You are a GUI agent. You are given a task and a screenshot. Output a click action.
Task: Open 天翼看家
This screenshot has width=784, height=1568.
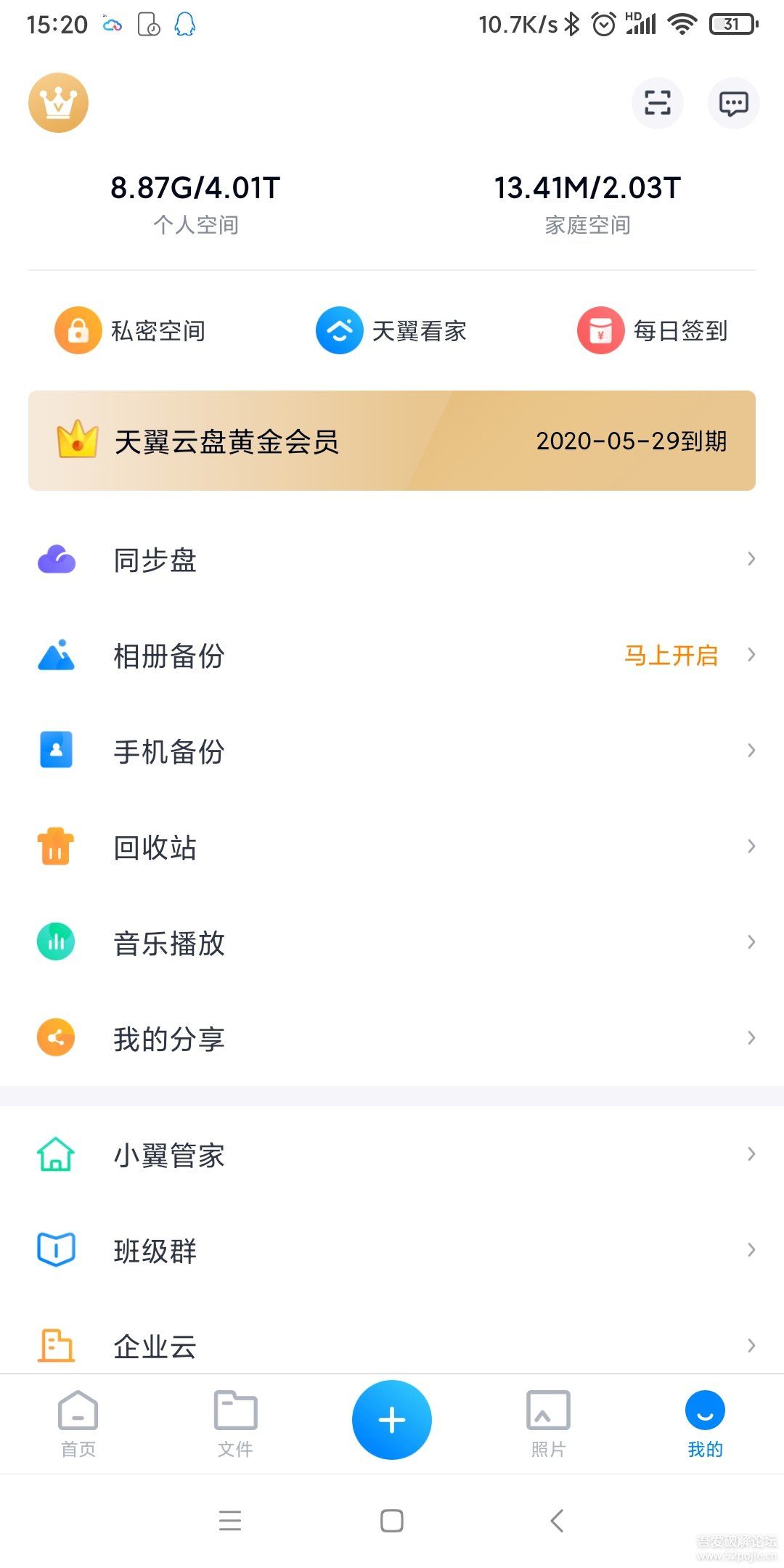click(x=392, y=331)
